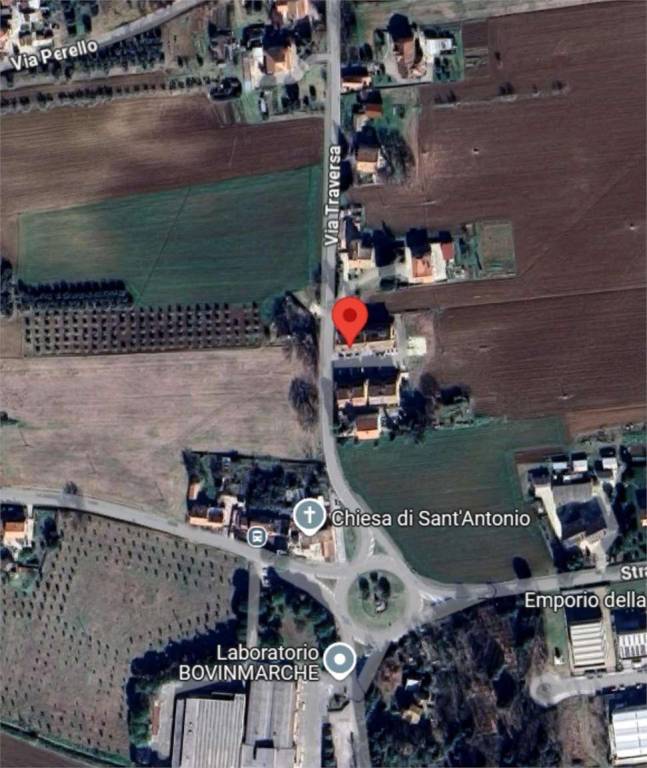This screenshot has height=768, width=647.
Task: Select the bus stop icon near the church
Action: (x=256, y=537)
